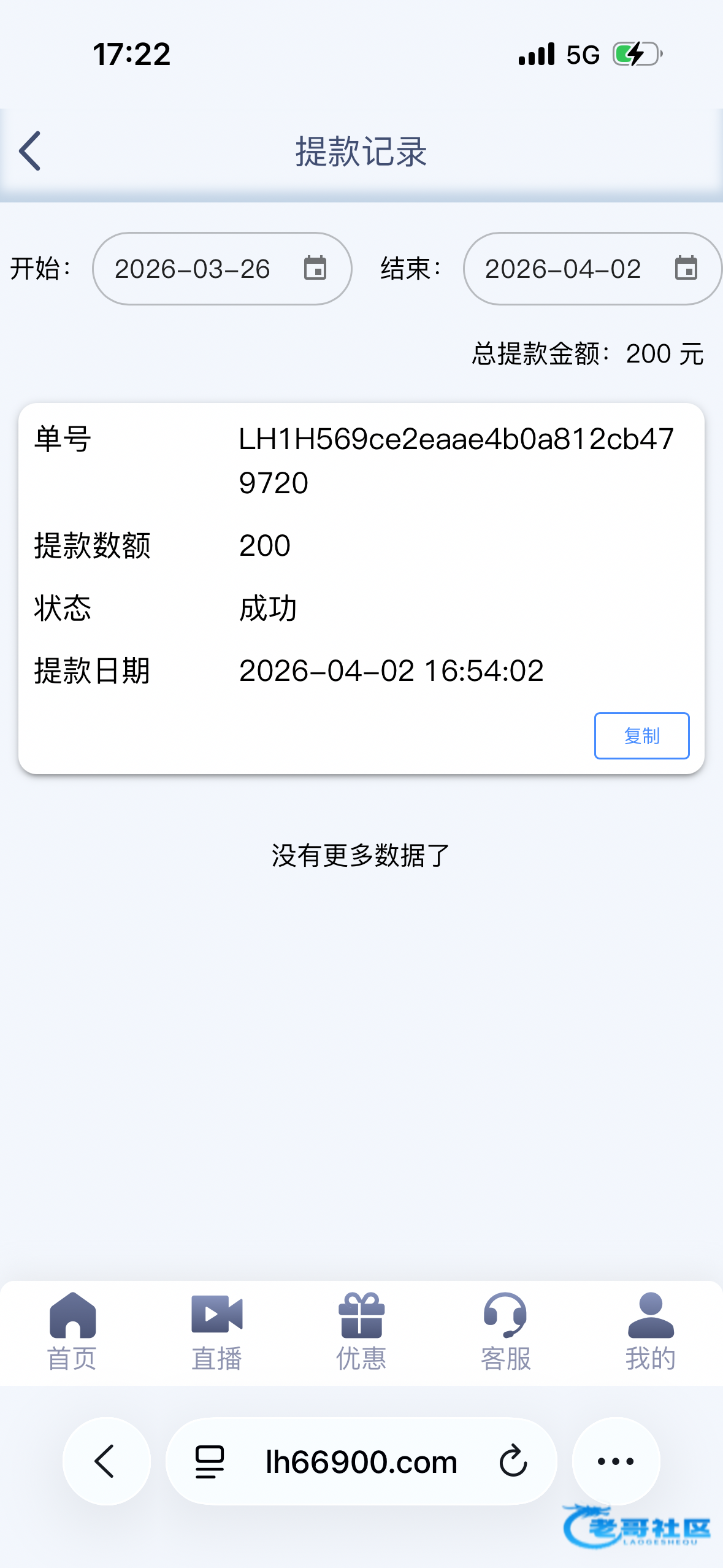Switch to the 首页 tab

pos(72,1332)
